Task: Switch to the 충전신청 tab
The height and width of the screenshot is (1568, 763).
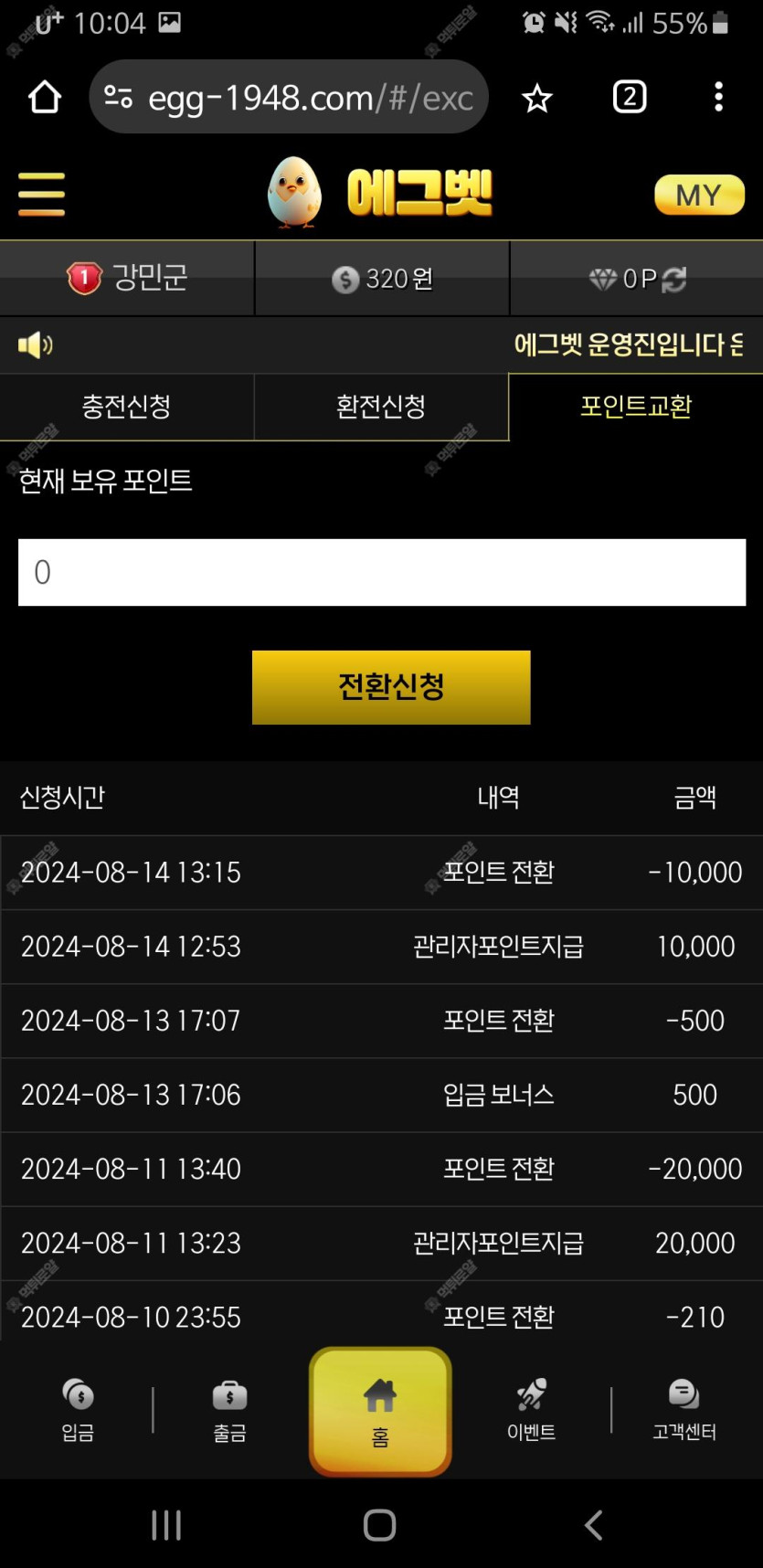Action: pos(127,407)
